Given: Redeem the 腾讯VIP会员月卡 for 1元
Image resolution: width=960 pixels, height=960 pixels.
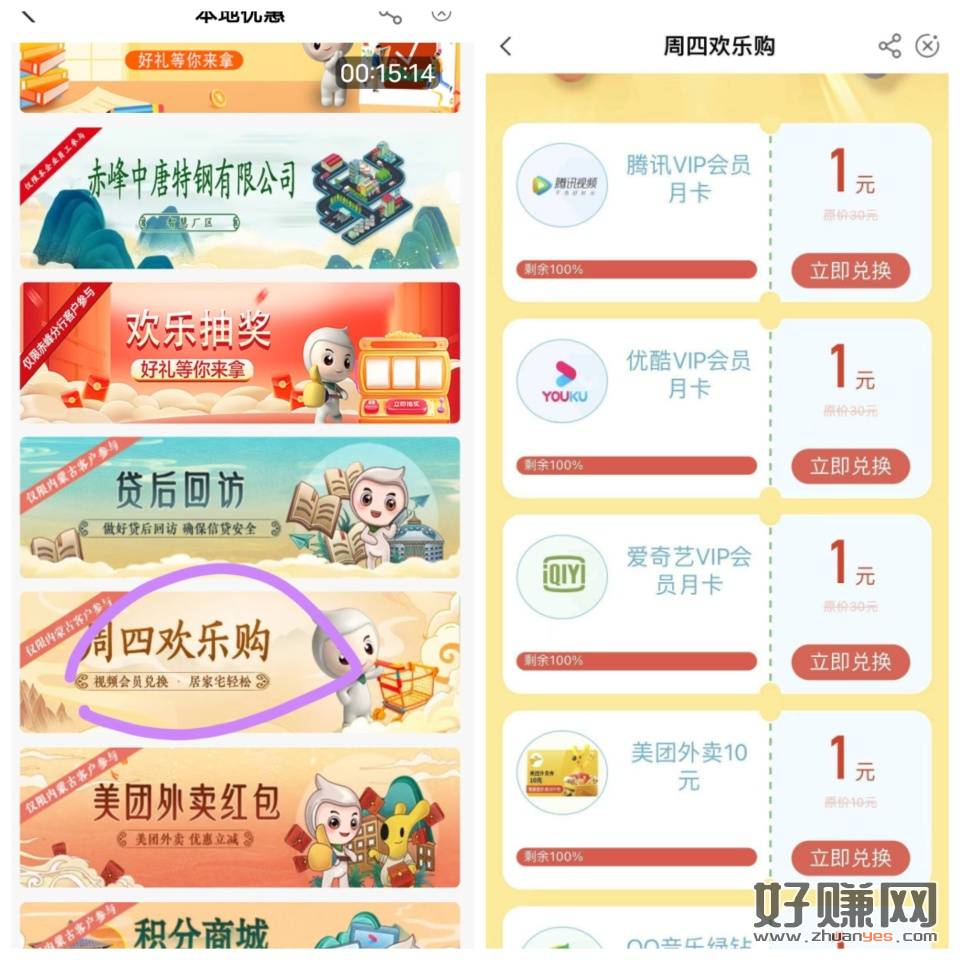Looking at the screenshot, I should tap(850, 271).
